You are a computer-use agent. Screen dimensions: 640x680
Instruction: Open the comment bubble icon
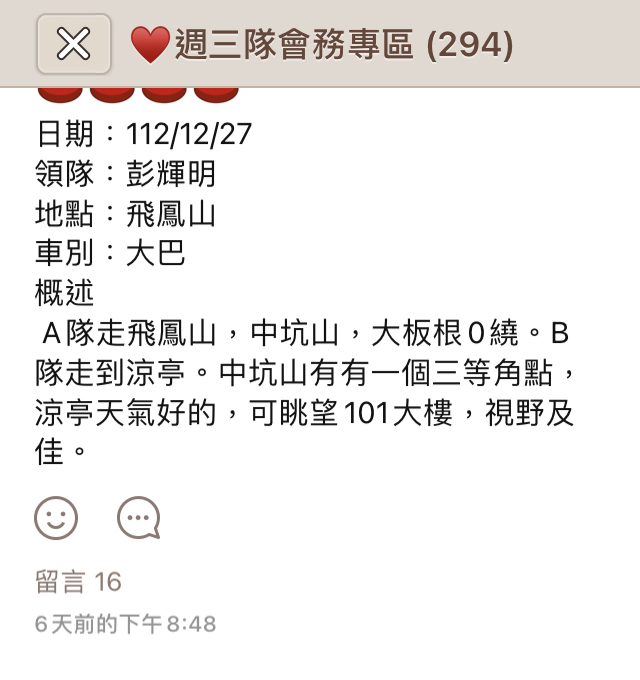click(138, 518)
